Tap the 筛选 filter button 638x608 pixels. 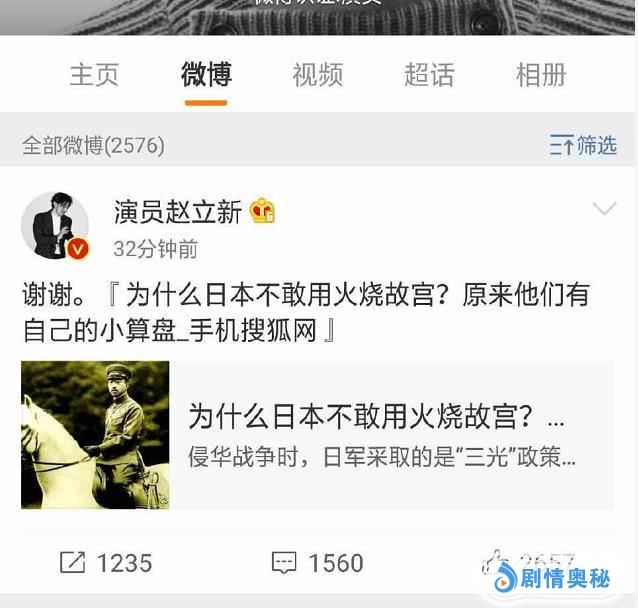tap(584, 145)
